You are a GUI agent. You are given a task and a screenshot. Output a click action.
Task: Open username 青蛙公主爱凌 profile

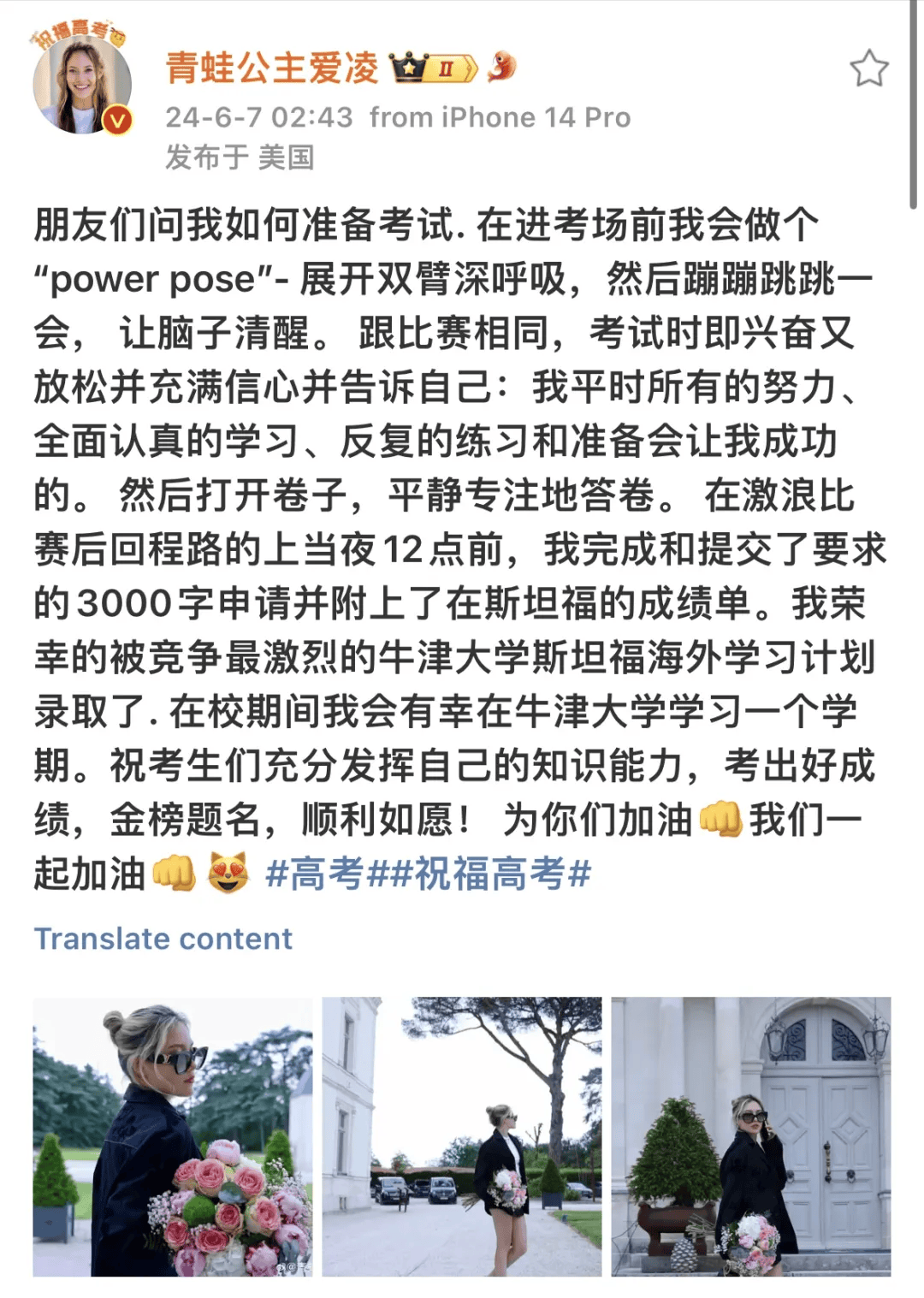click(272, 68)
